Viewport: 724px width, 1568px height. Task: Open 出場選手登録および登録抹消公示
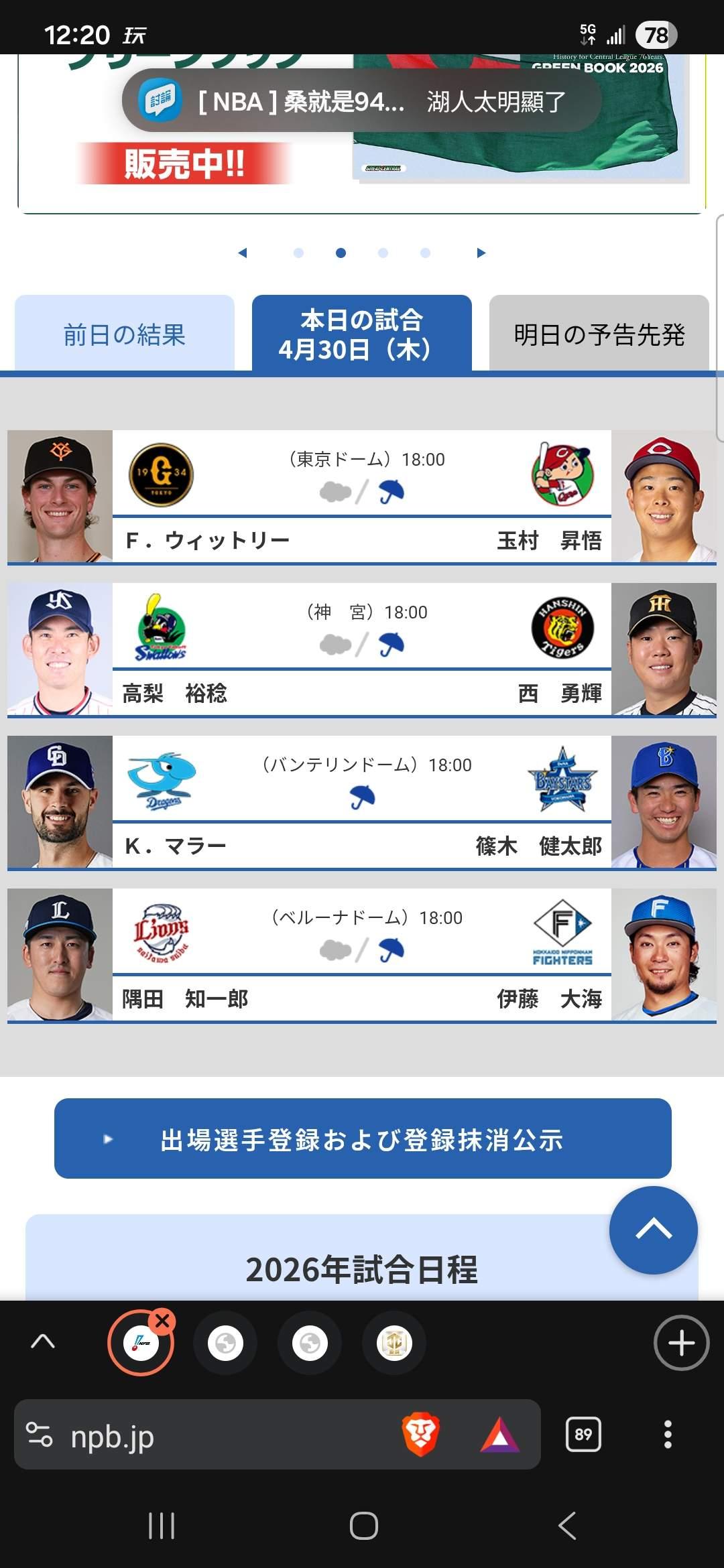click(362, 1138)
